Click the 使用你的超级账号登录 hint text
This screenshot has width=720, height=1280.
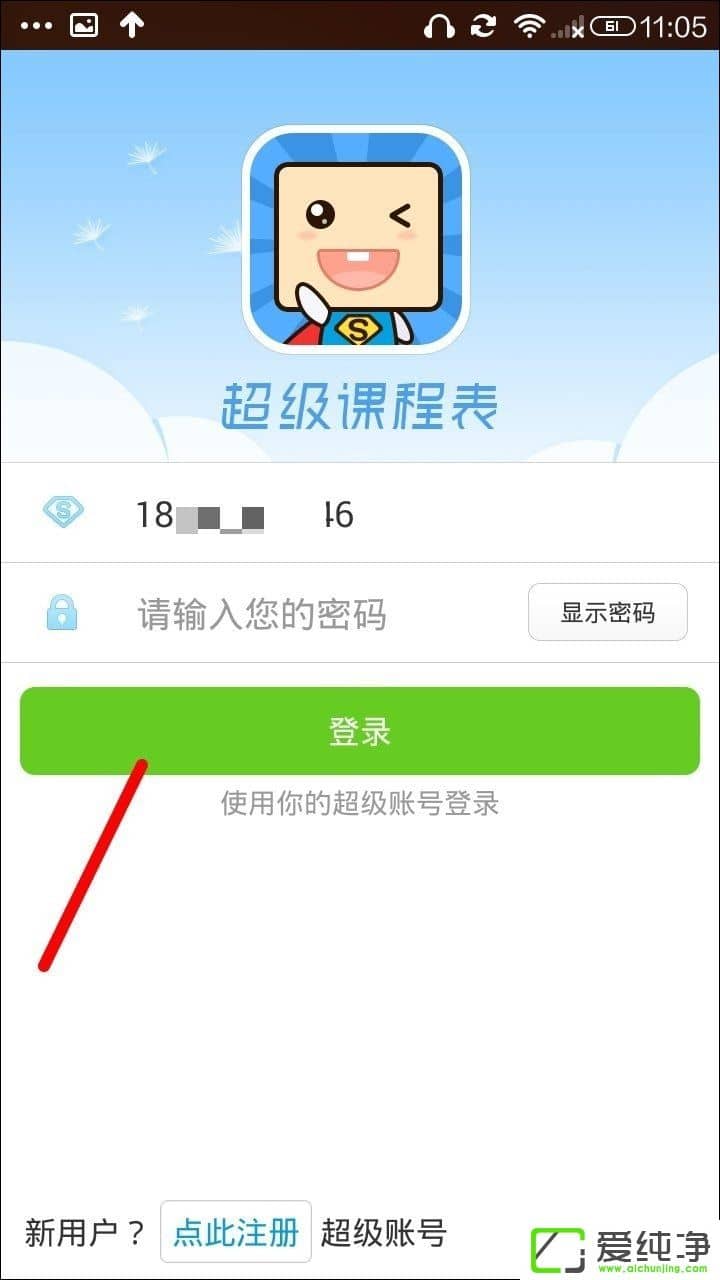click(359, 803)
